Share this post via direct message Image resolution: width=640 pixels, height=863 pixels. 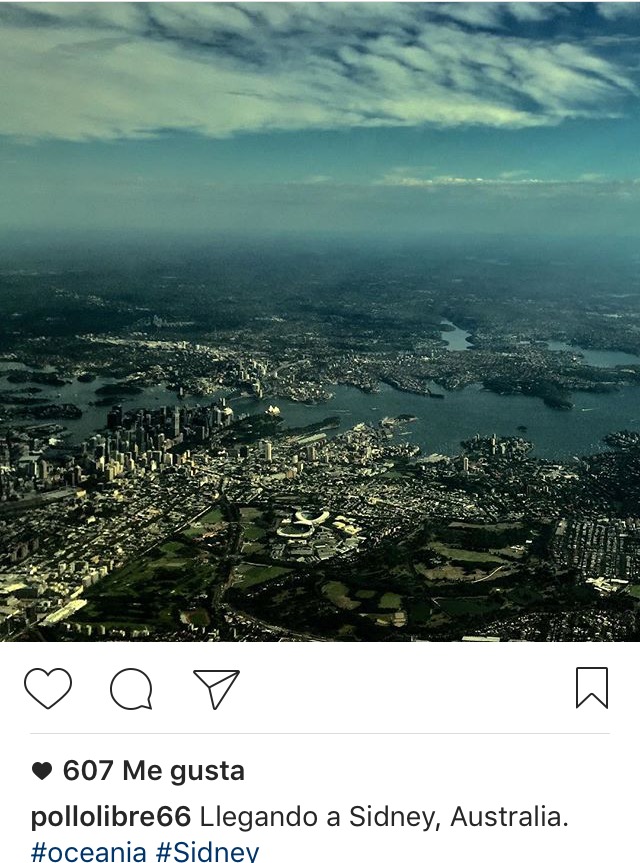point(216,689)
